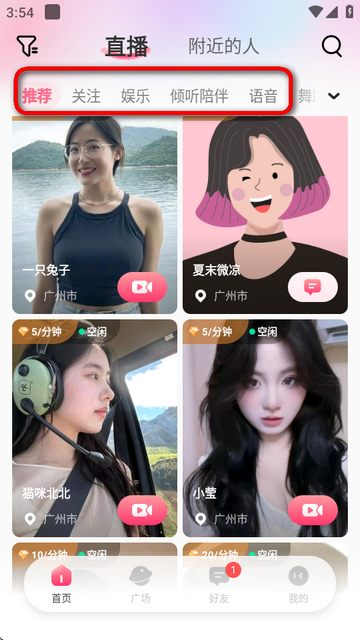The height and width of the screenshot is (640, 360).
Task: Switch to the 附近的人 tab
Action: pyautogui.click(x=223, y=46)
